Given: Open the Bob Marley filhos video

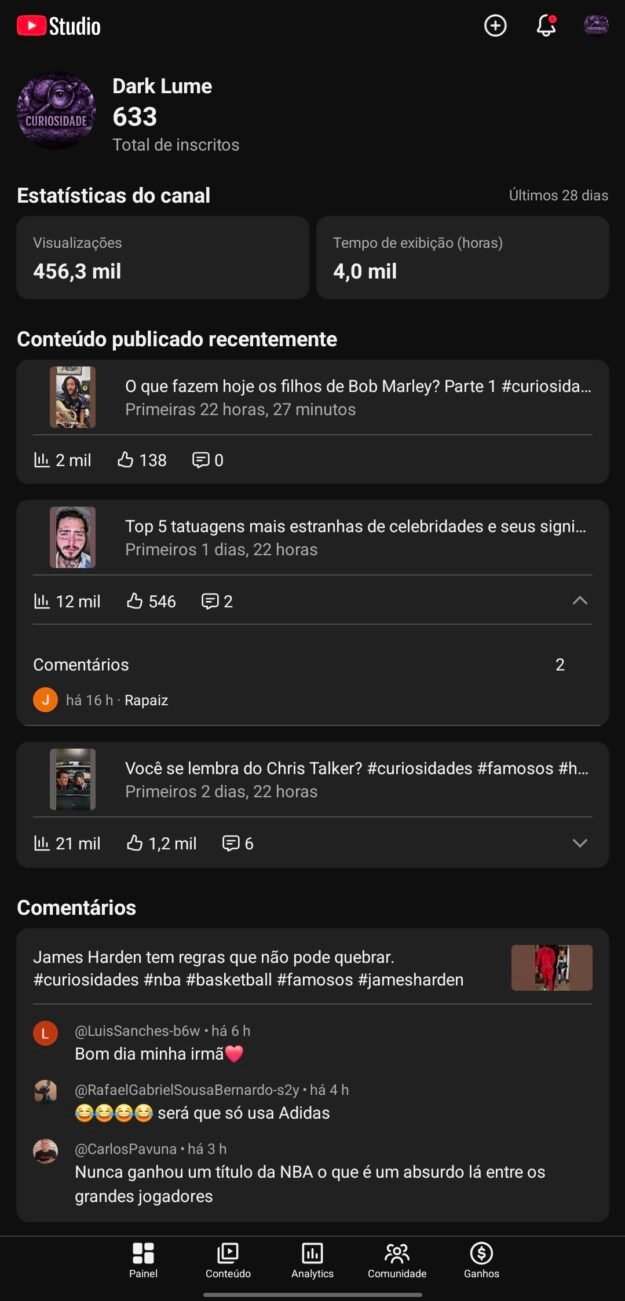Looking at the screenshot, I should 357,397.
